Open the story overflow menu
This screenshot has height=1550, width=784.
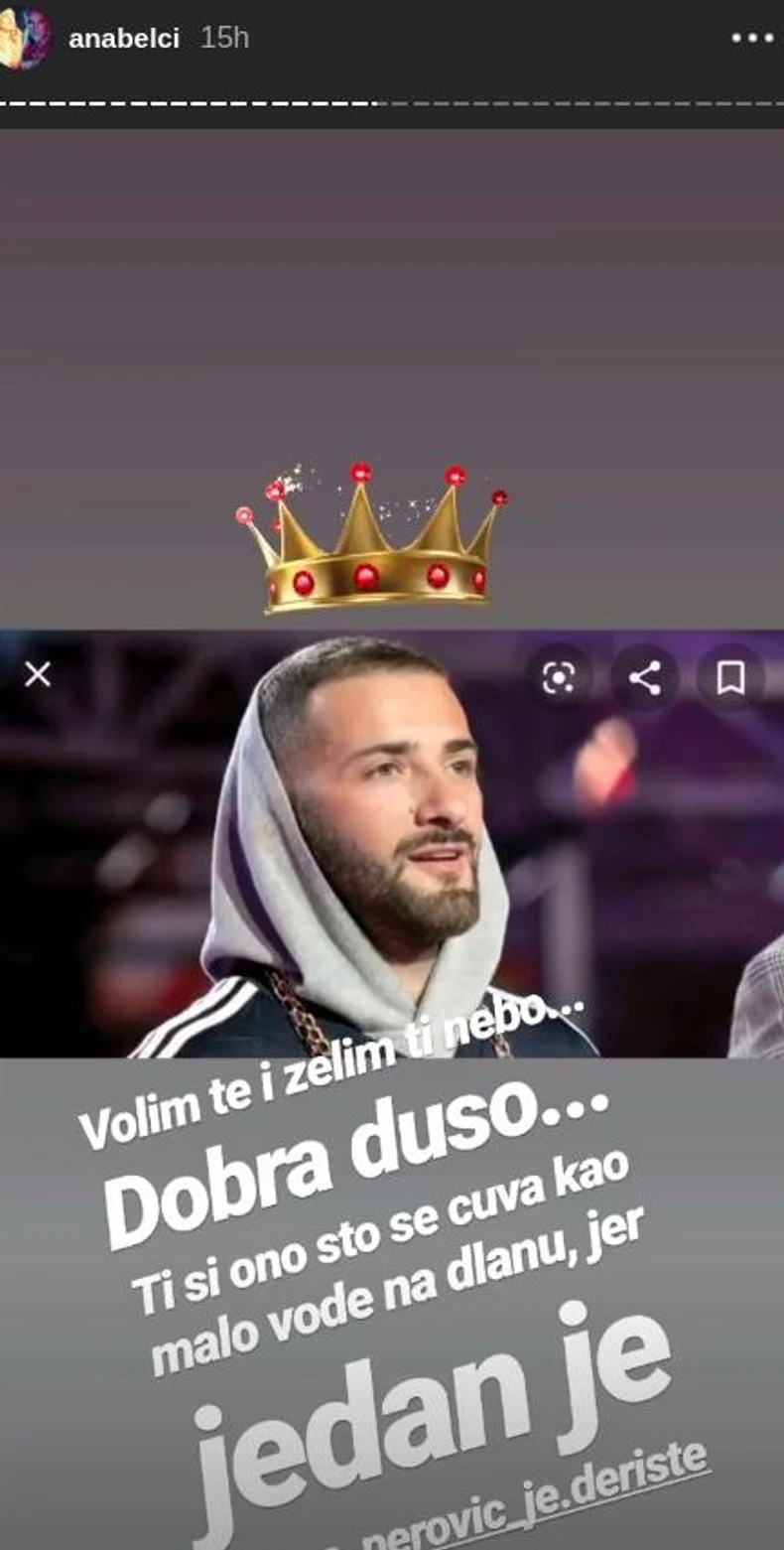[x=751, y=38]
